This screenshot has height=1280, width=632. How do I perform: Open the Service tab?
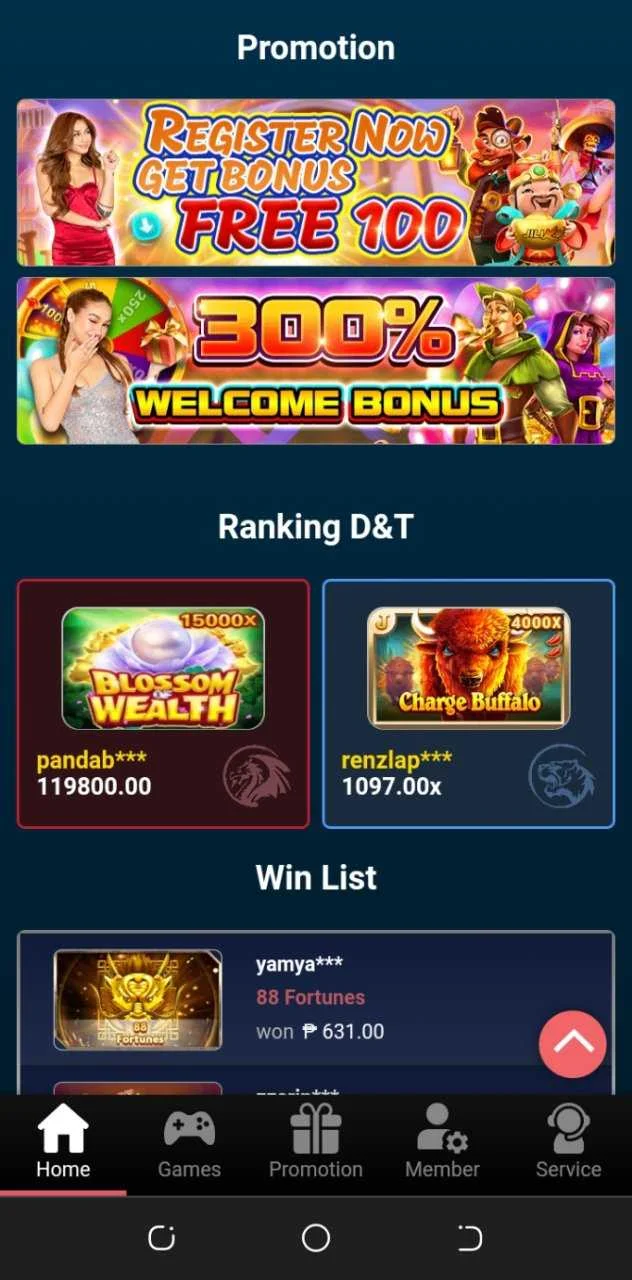pyautogui.click(x=568, y=1144)
